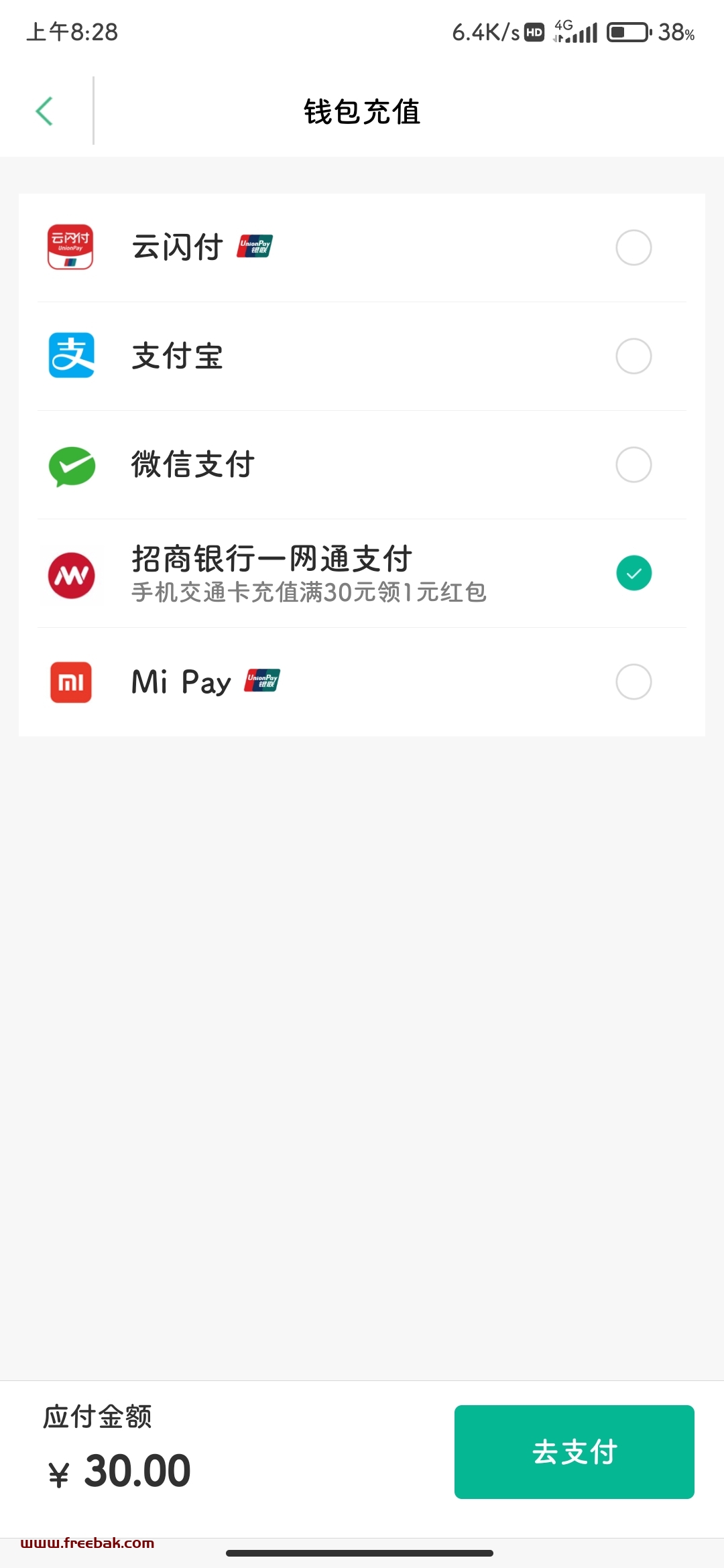Go back from the 钱包充值 page

point(44,111)
